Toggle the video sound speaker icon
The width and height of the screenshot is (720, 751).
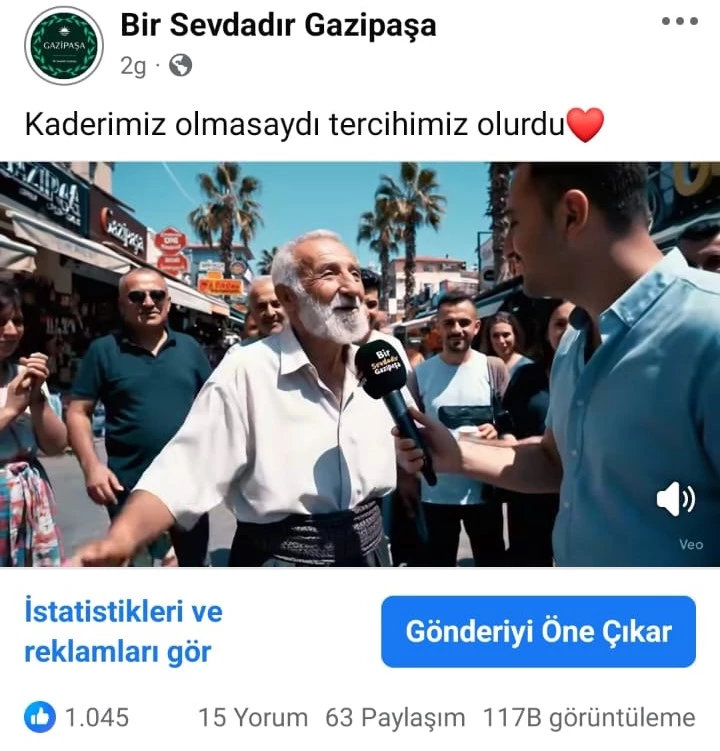click(675, 499)
